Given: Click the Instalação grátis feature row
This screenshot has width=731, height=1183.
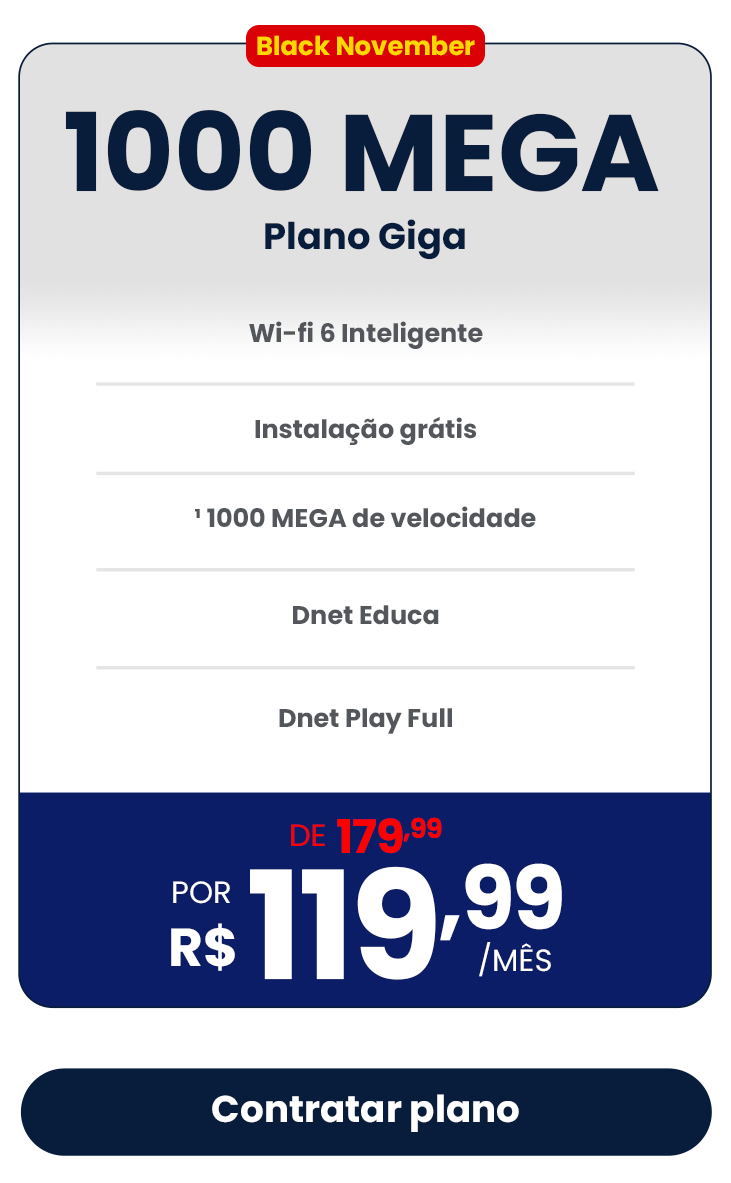Looking at the screenshot, I should point(365,428).
